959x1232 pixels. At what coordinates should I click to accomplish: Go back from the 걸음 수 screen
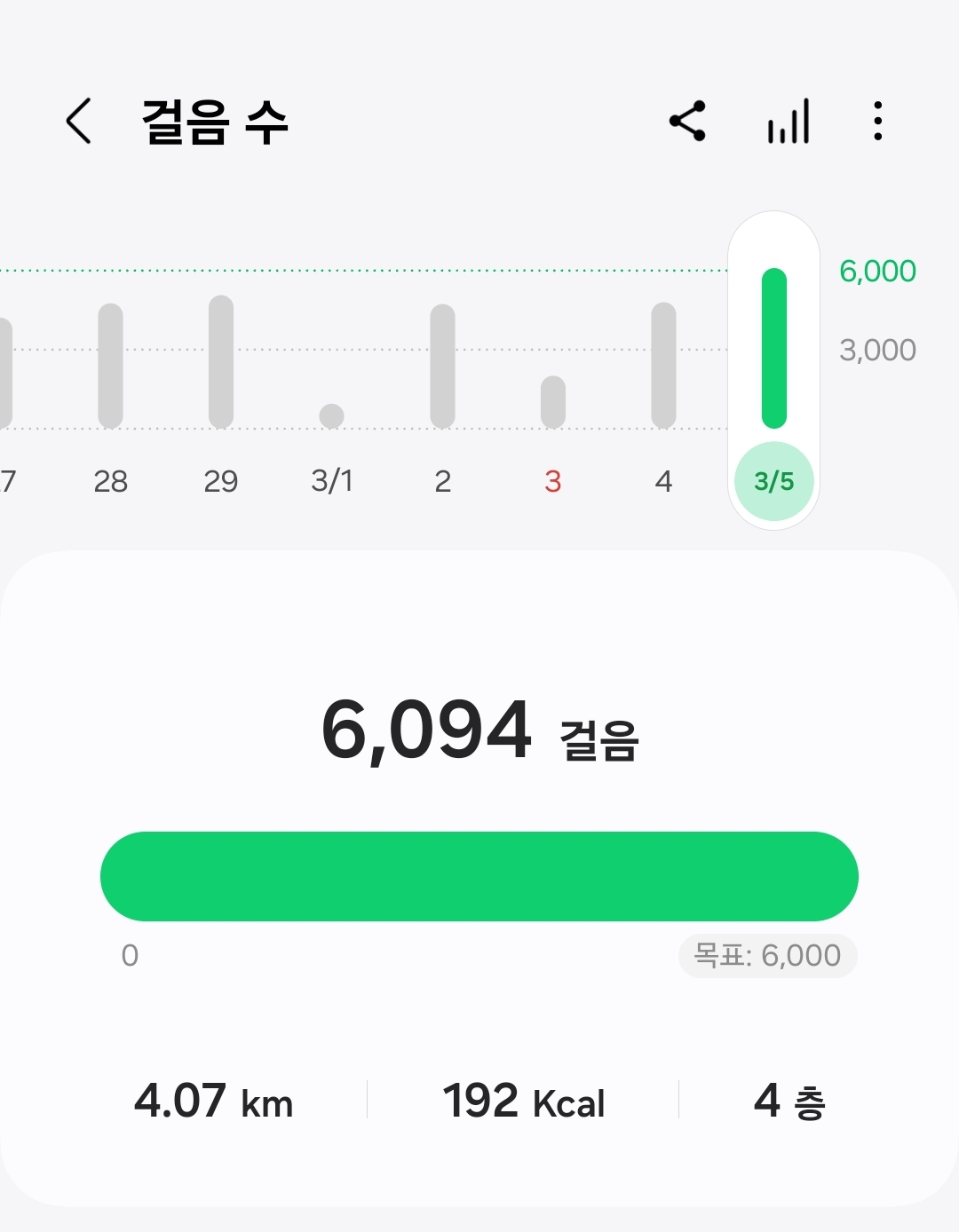78,121
